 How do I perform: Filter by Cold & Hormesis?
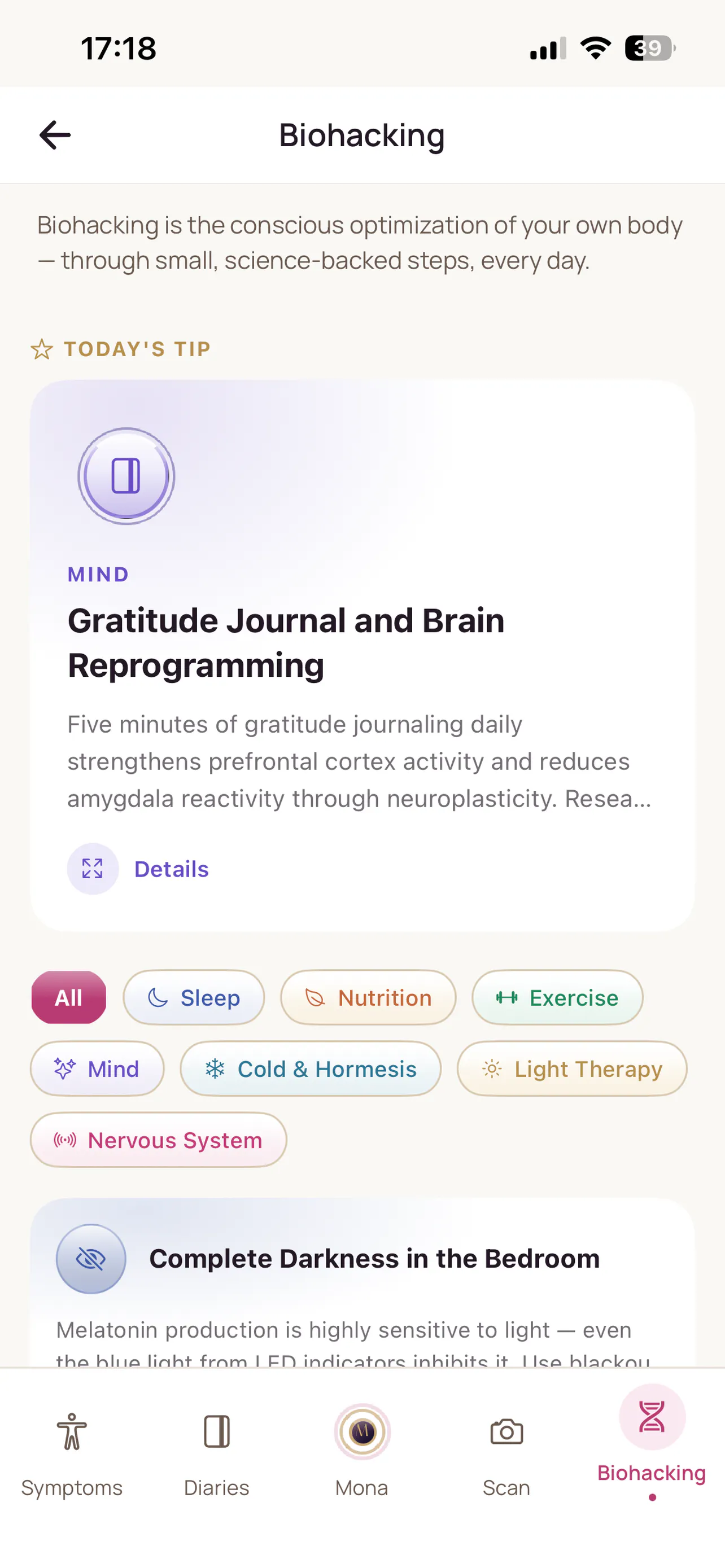point(311,1068)
